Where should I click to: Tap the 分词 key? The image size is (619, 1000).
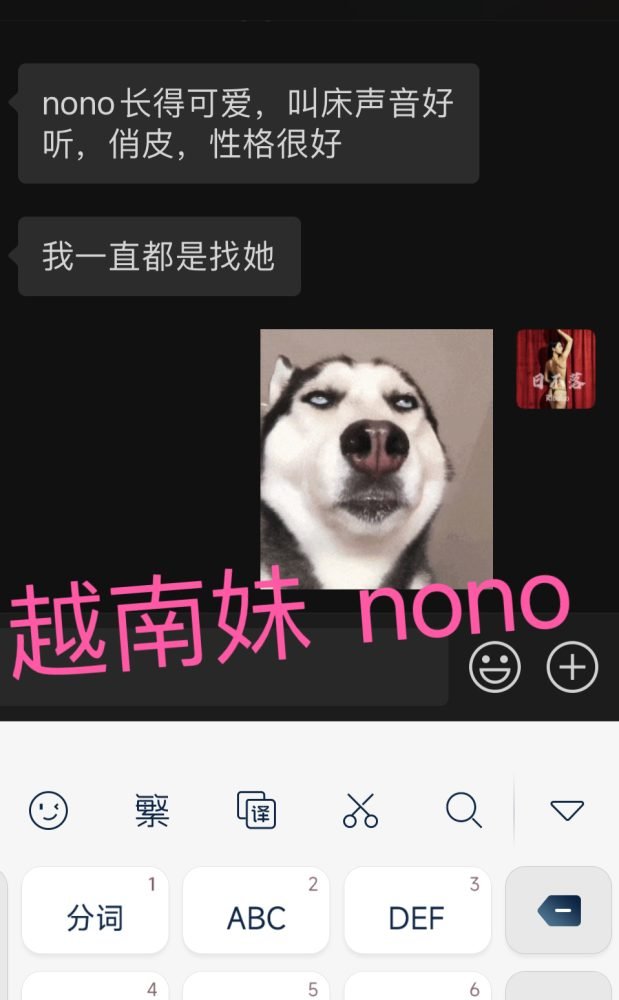click(x=95, y=912)
